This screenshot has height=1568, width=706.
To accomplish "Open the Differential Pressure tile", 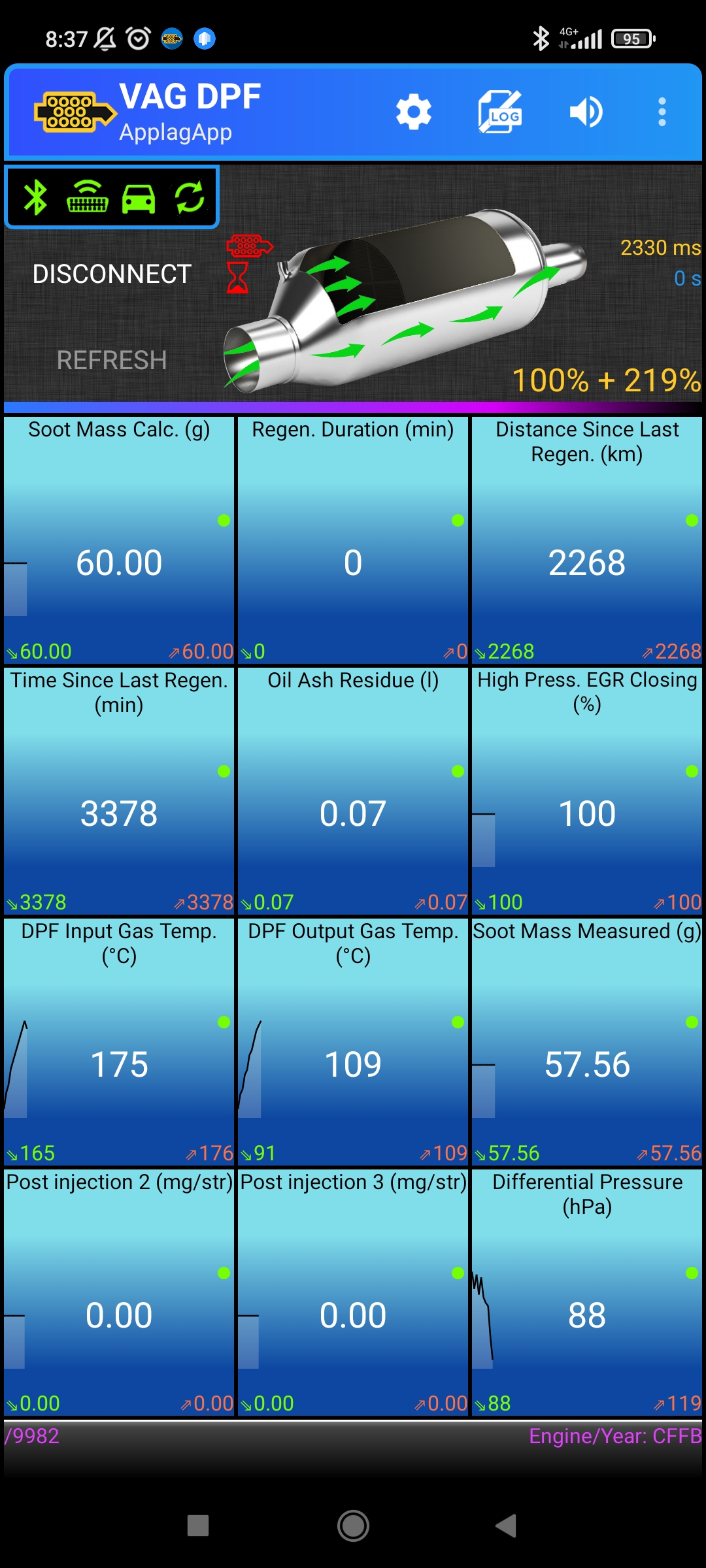I will pyautogui.click(x=587, y=1292).
